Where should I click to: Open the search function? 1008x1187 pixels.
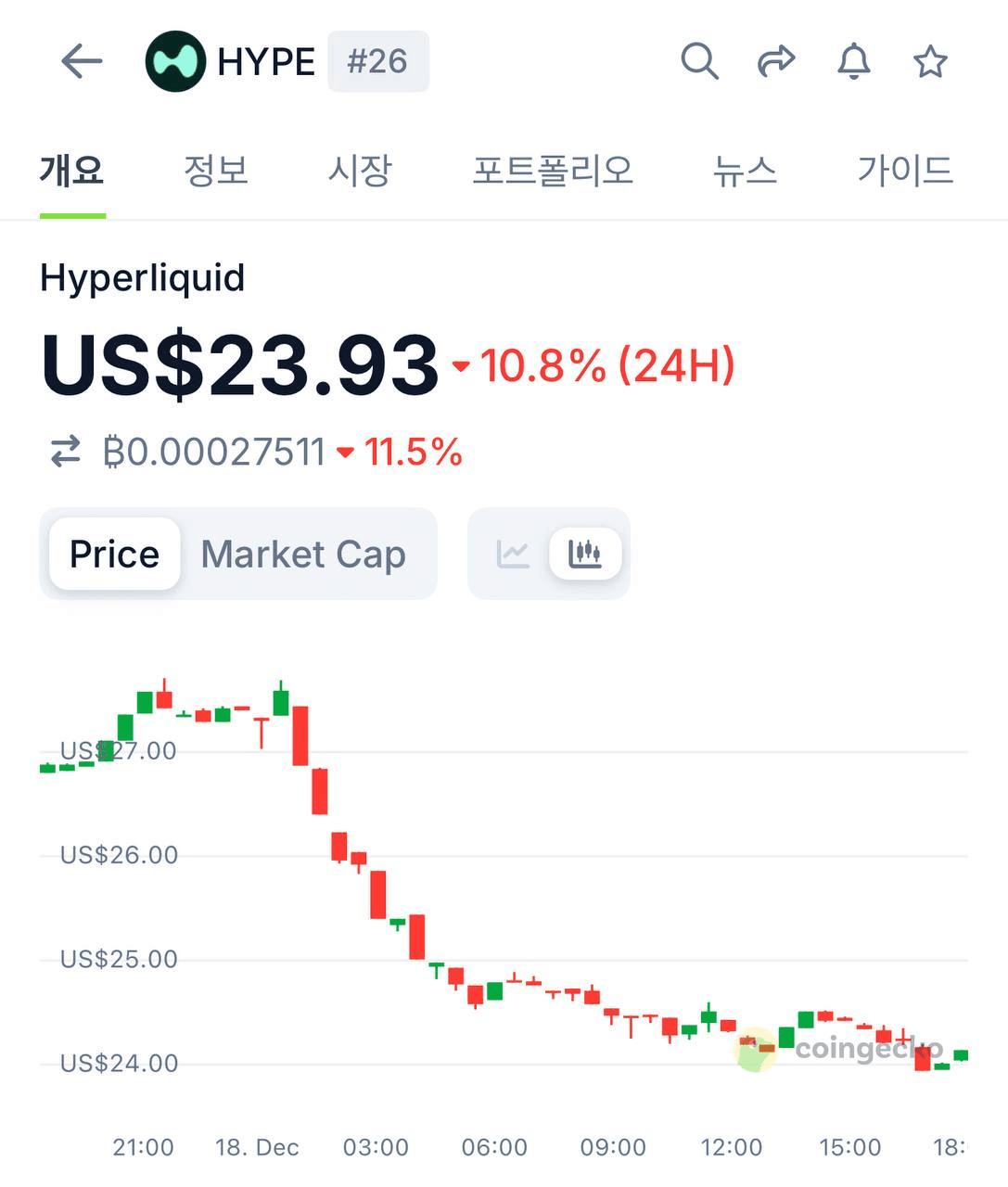[x=700, y=61]
